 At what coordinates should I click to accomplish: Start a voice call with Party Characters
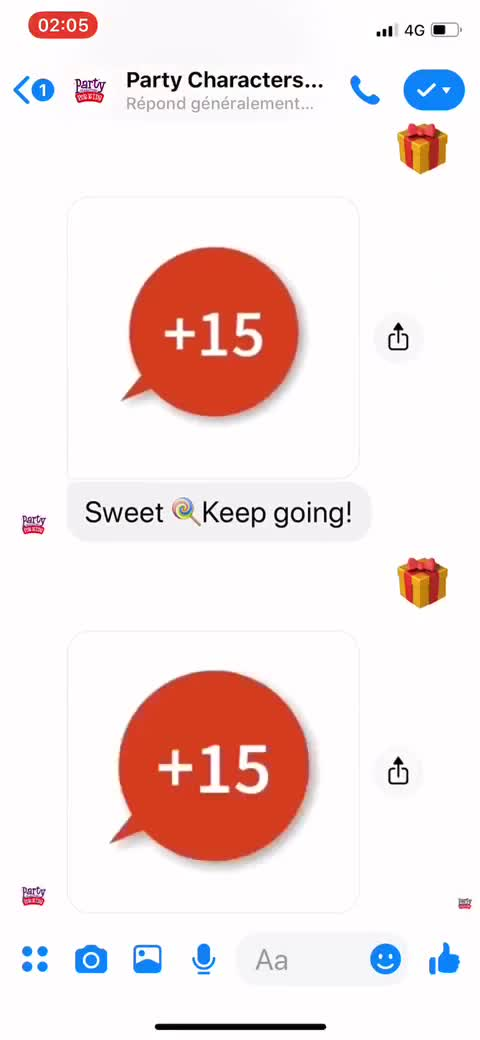(365, 90)
